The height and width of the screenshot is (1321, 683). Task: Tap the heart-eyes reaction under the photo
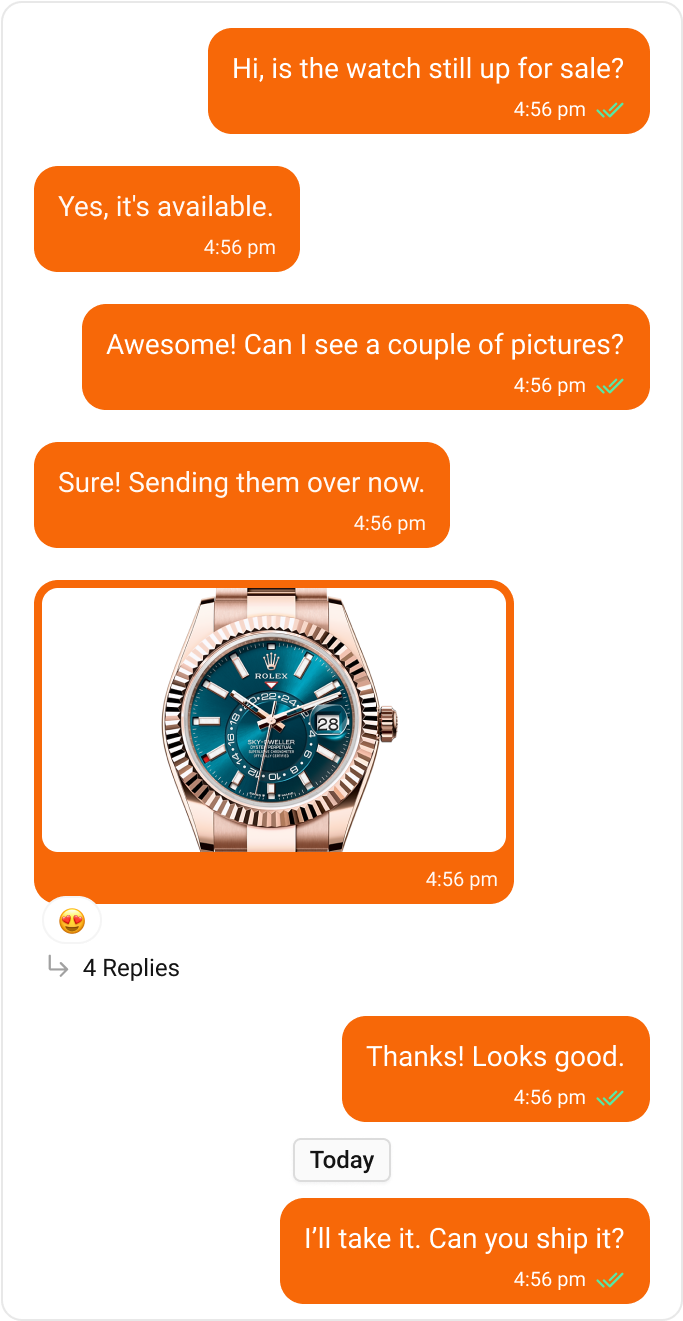[x=72, y=921]
